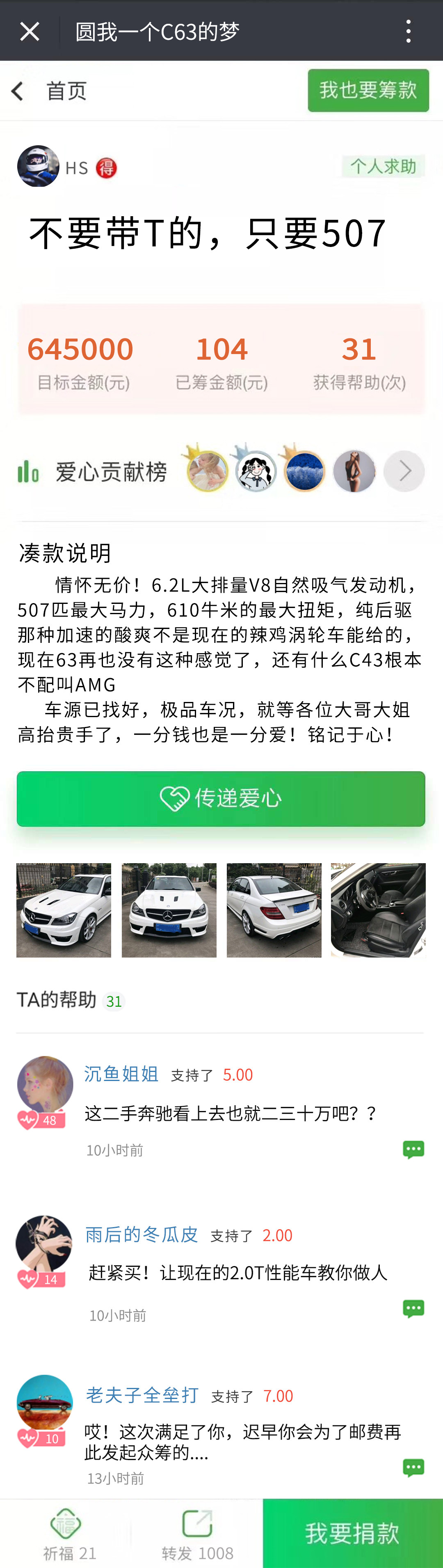The image size is (443, 1568).
Task: Tap the green 传递爱心 button
Action: point(221,799)
